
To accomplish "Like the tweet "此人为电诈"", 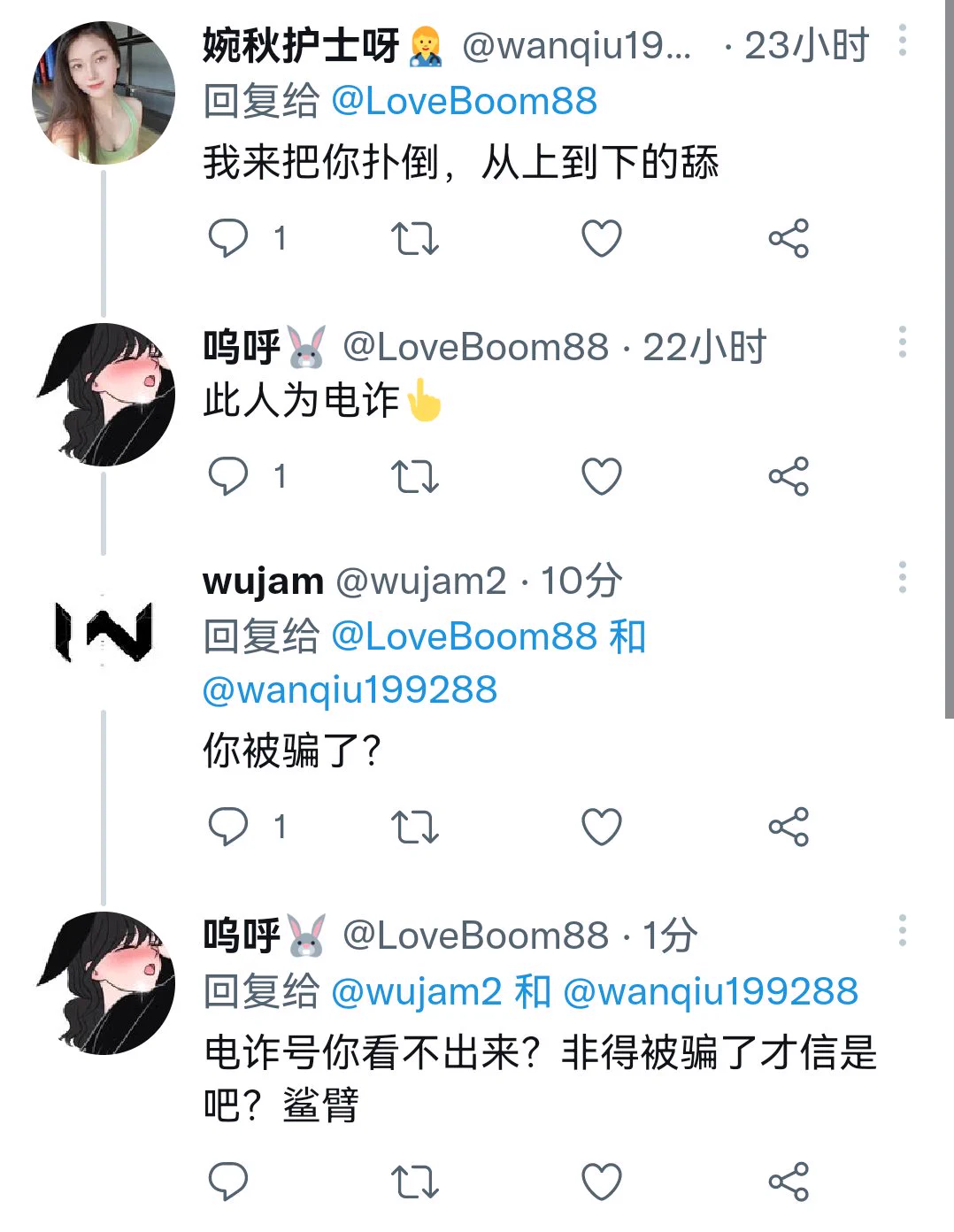I will [601, 476].
